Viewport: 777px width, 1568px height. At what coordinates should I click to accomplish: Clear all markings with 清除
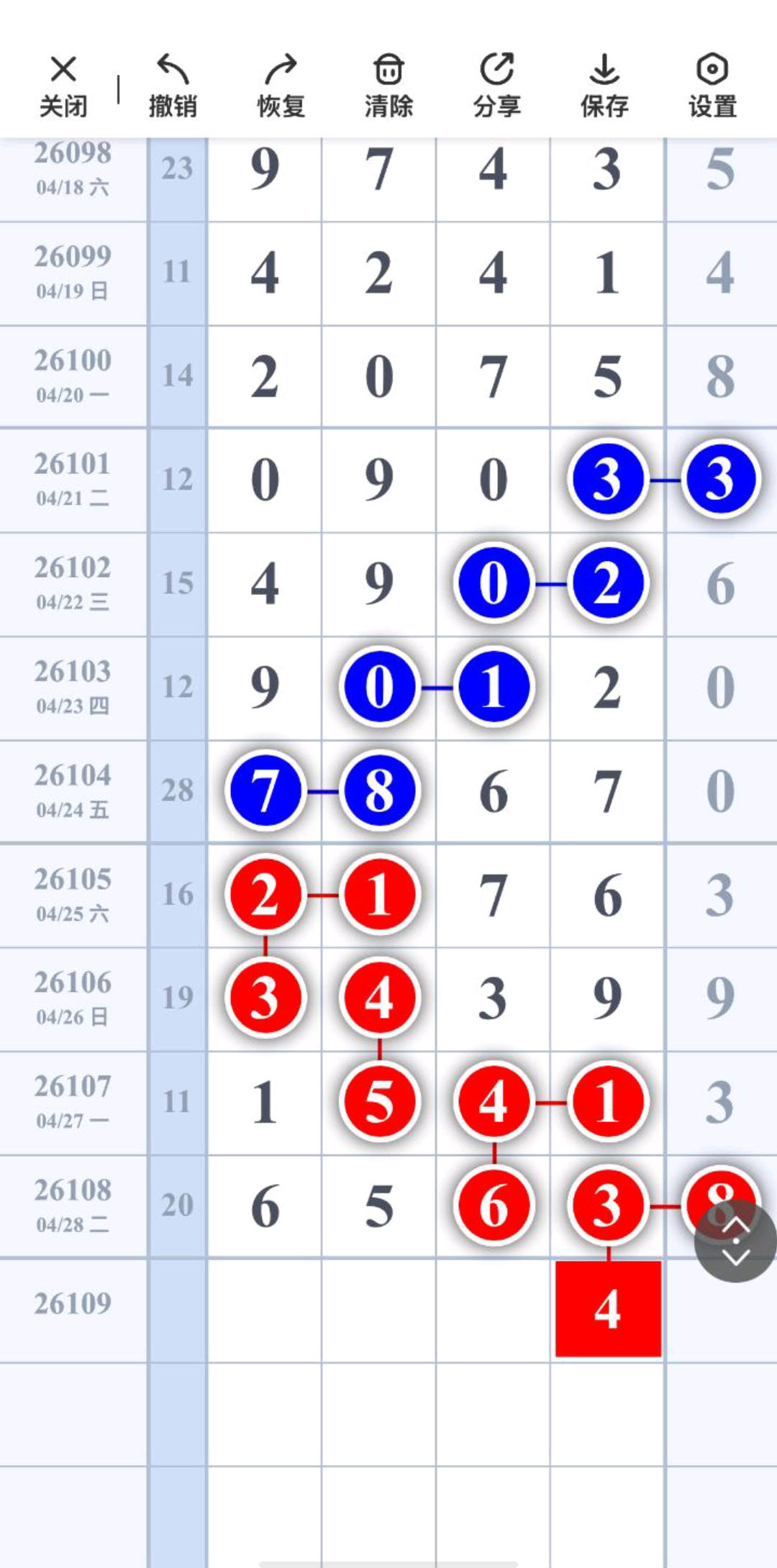(x=388, y=86)
